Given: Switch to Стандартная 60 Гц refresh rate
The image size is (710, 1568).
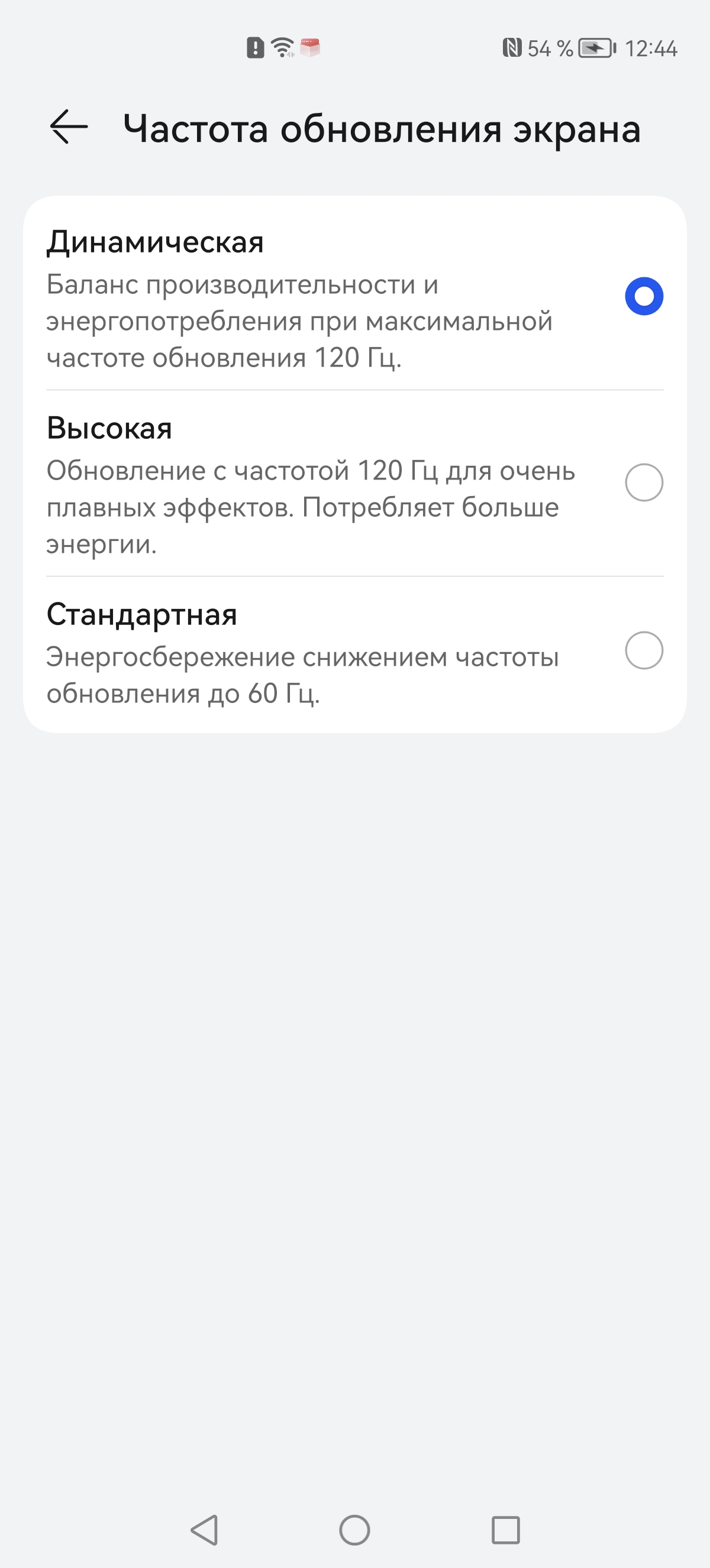Looking at the screenshot, I should point(644,651).
